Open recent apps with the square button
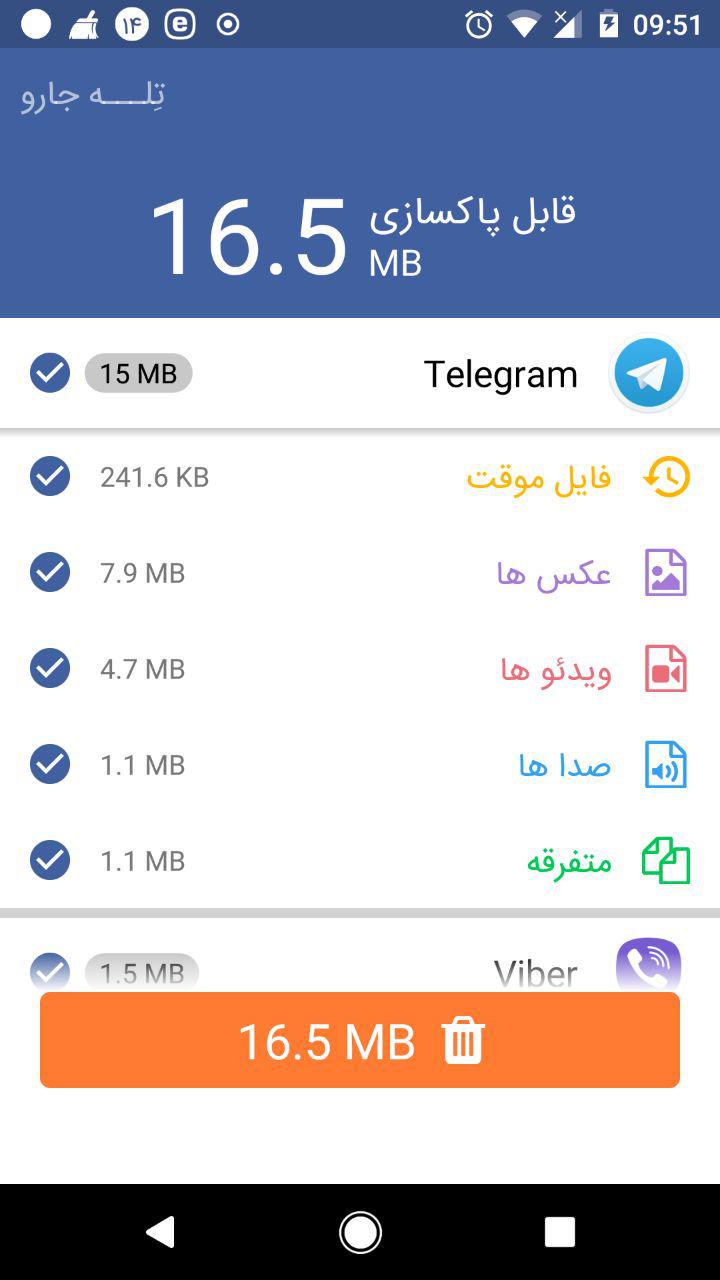The image size is (720, 1280). click(x=558, y=1232)
